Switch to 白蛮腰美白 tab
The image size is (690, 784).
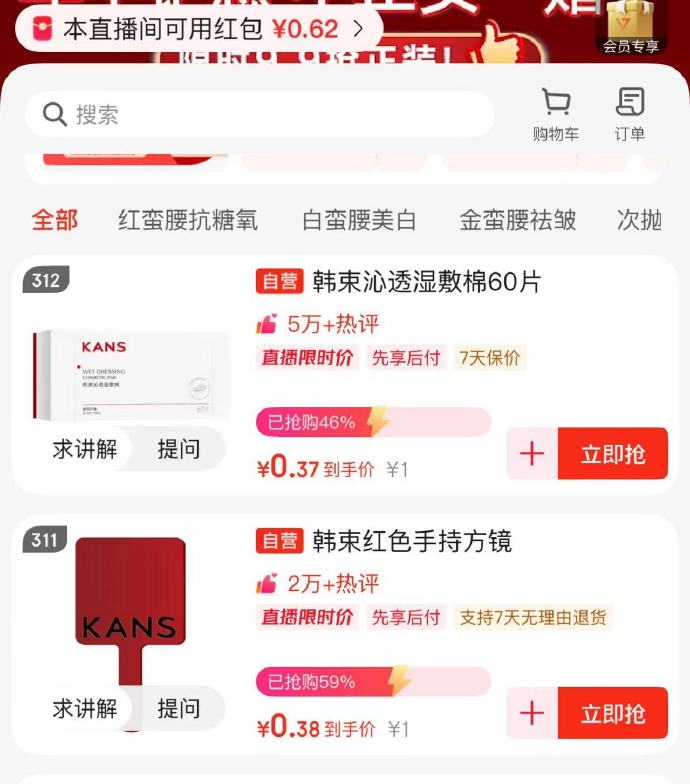coord(359,220)
